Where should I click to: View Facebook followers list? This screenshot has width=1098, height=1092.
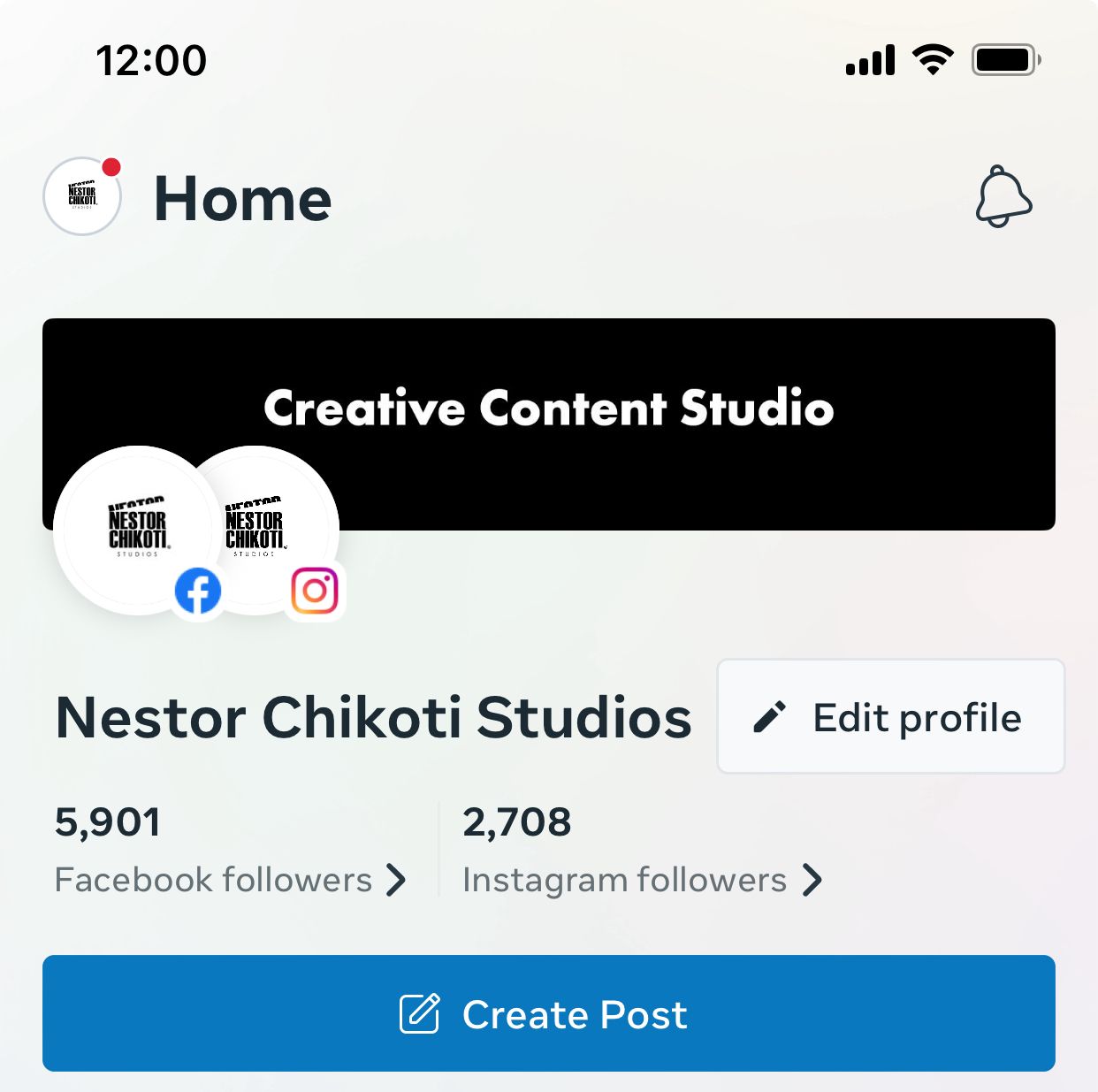(230, 880)
